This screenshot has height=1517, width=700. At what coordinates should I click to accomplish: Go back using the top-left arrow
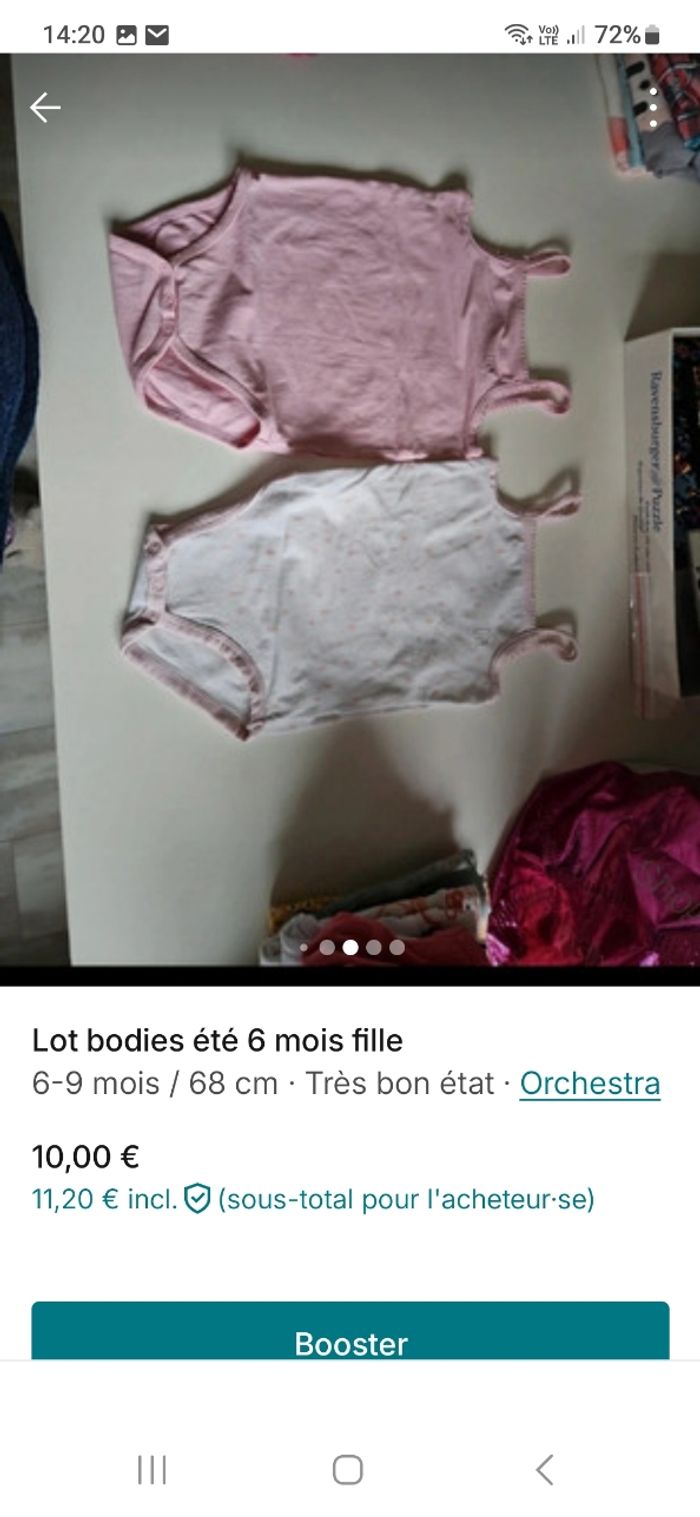pos(45,108)
